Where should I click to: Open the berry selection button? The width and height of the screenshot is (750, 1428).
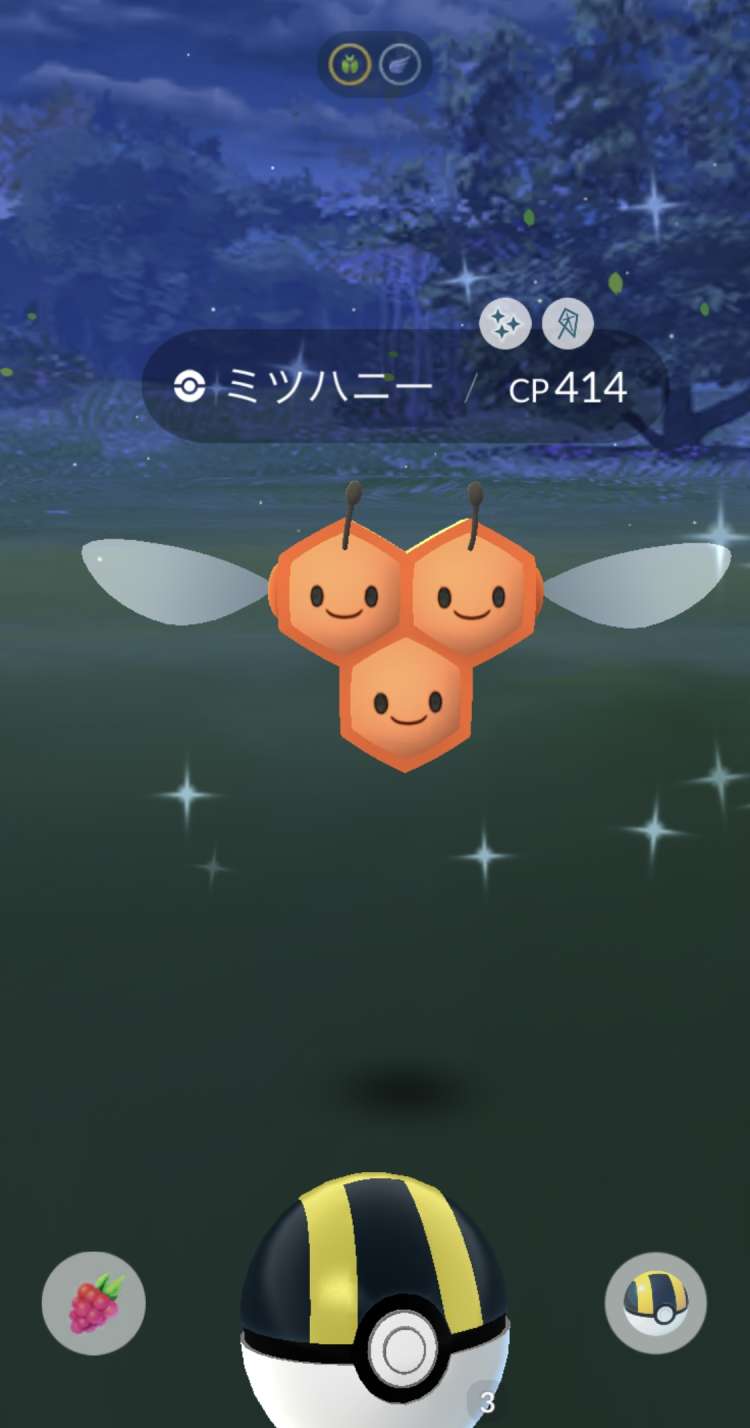[94, 1303]
